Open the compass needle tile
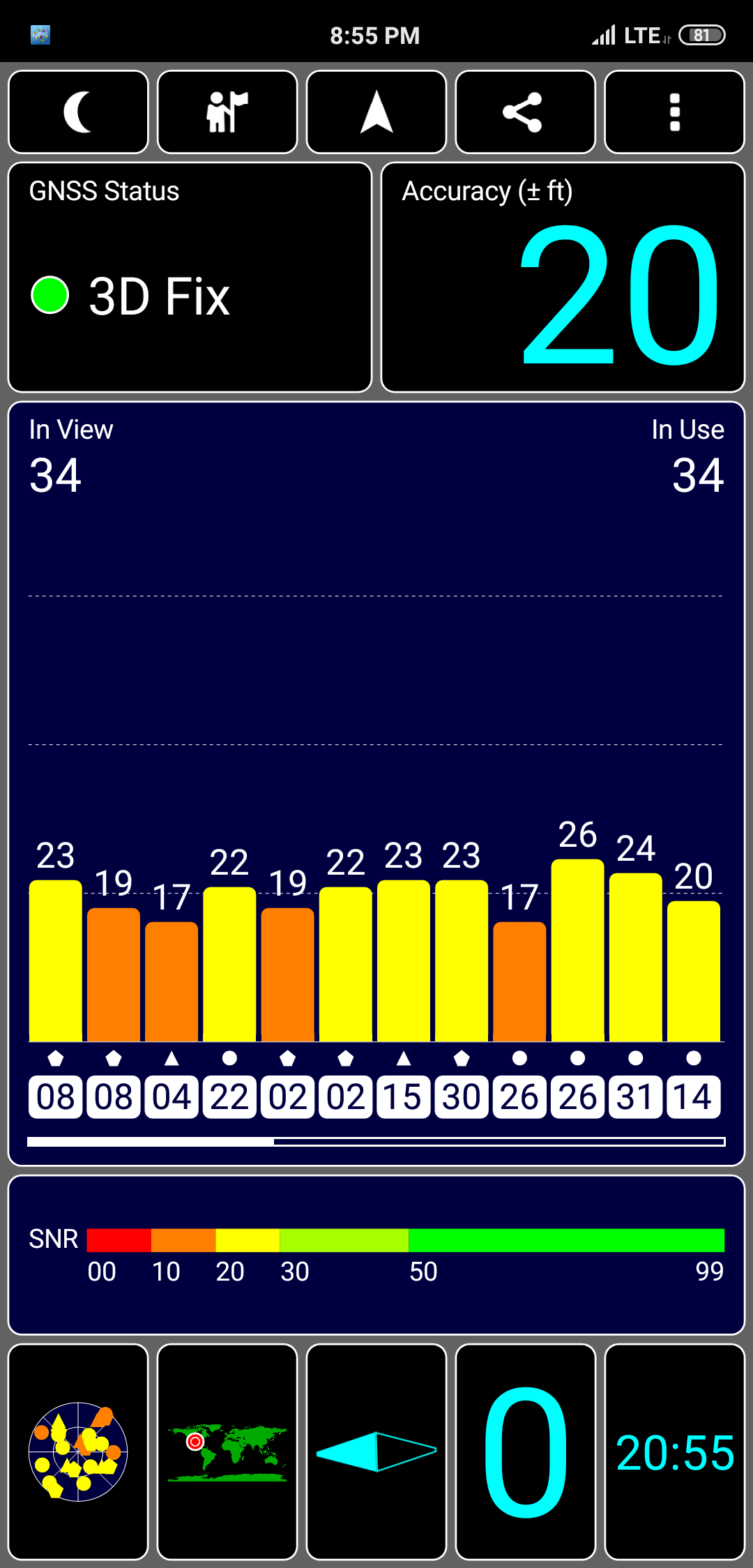 376,1452
